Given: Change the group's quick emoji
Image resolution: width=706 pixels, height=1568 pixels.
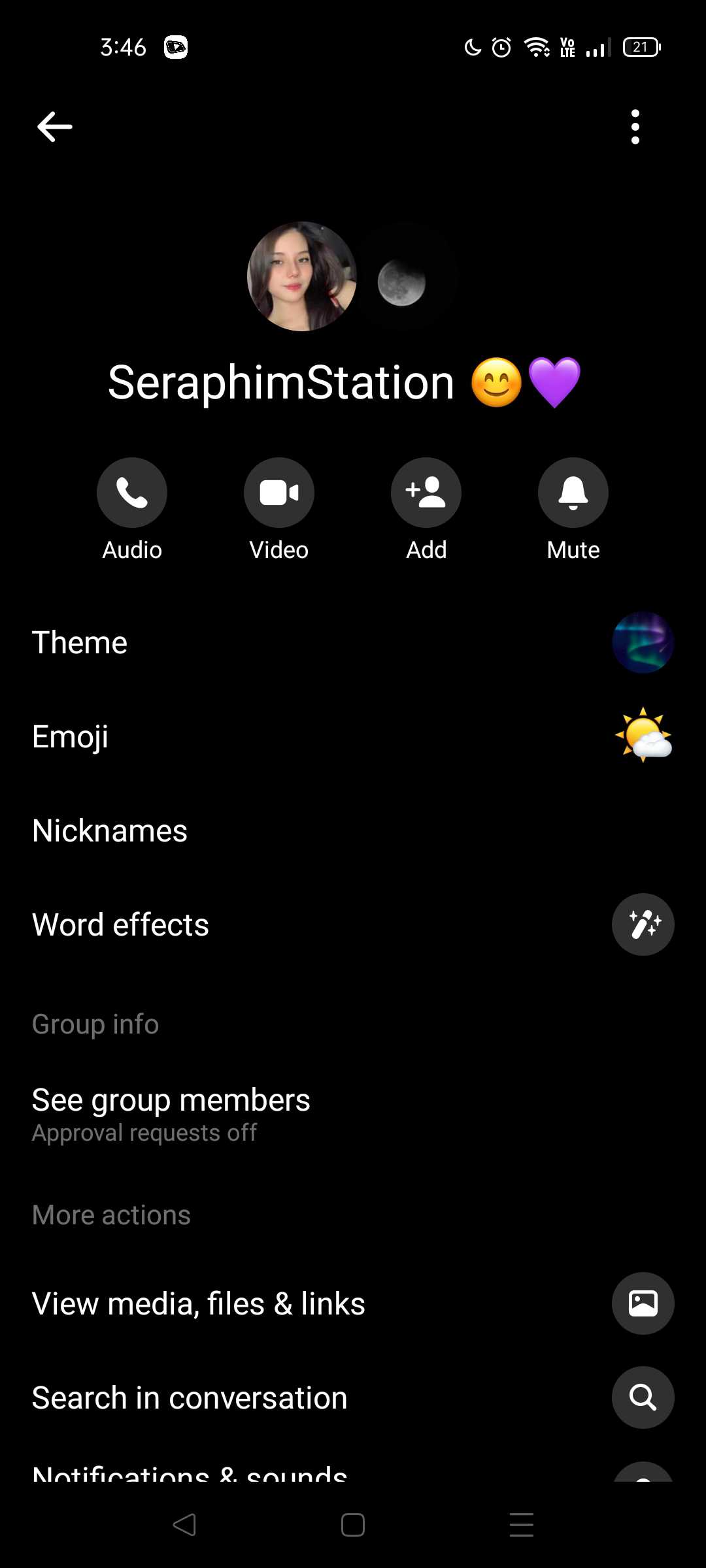Looking at the screenshot, I should click(353, 737).
